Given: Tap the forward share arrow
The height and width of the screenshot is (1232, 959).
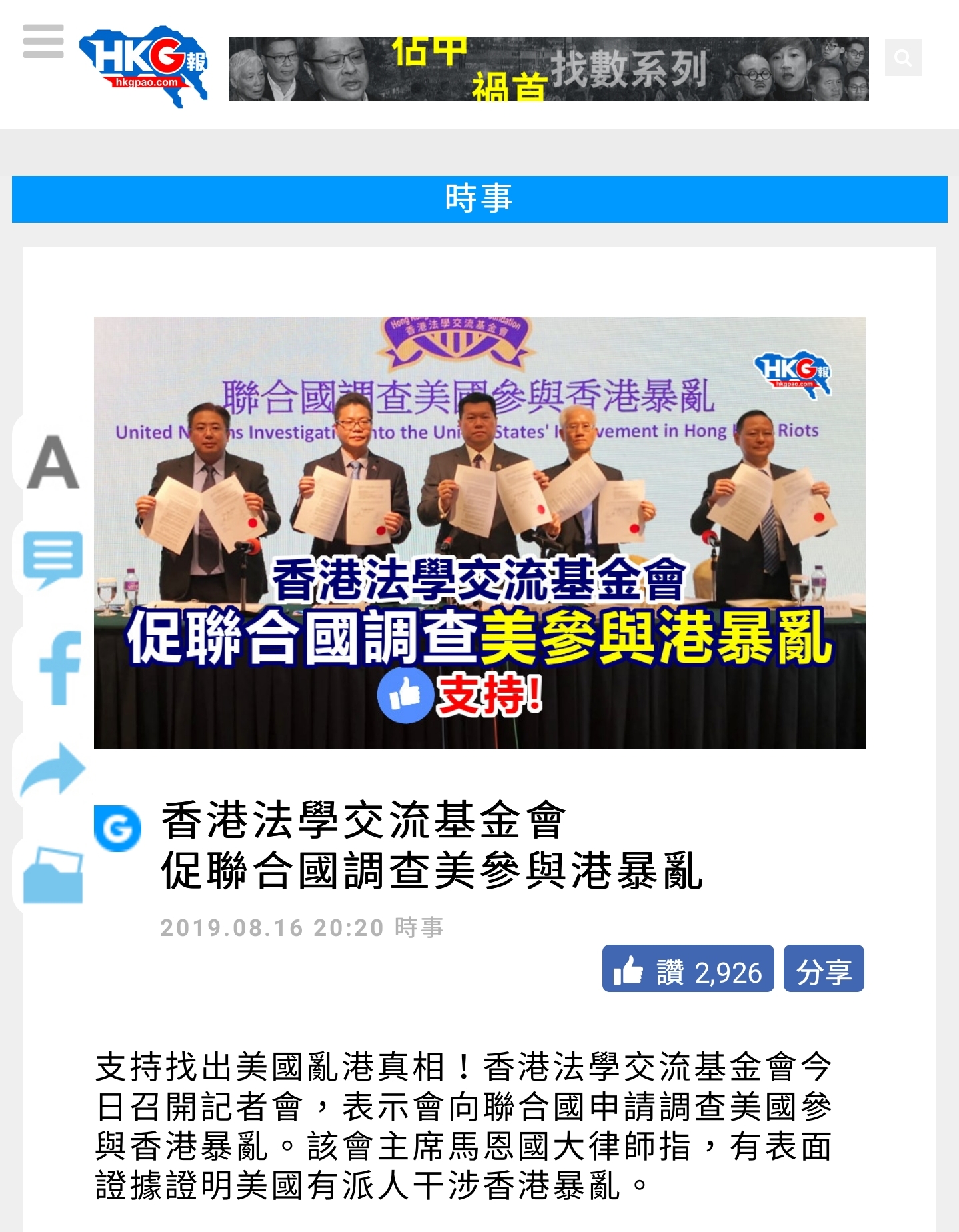Looking at the screenshot, I should (53, 771).
